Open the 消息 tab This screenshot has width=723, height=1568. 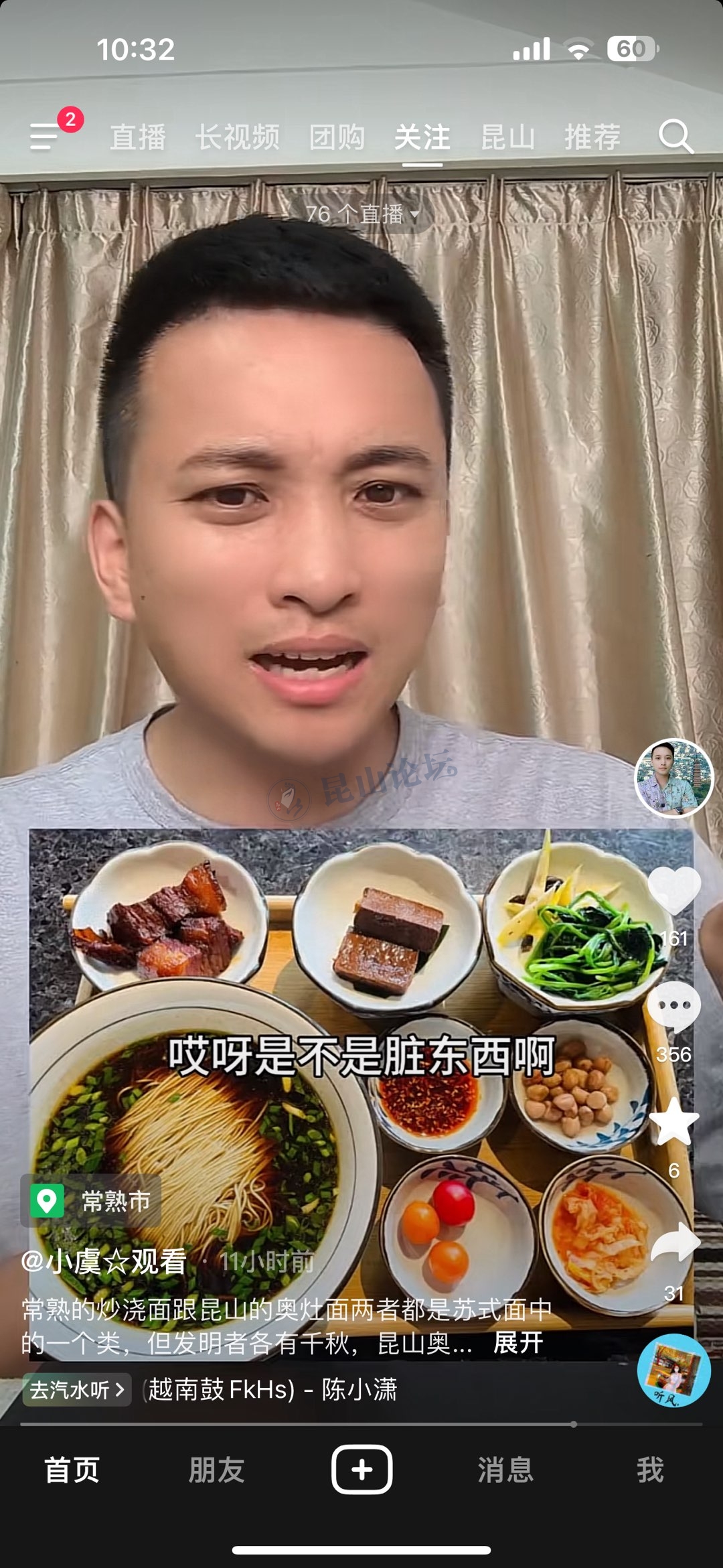[505, 1471]
